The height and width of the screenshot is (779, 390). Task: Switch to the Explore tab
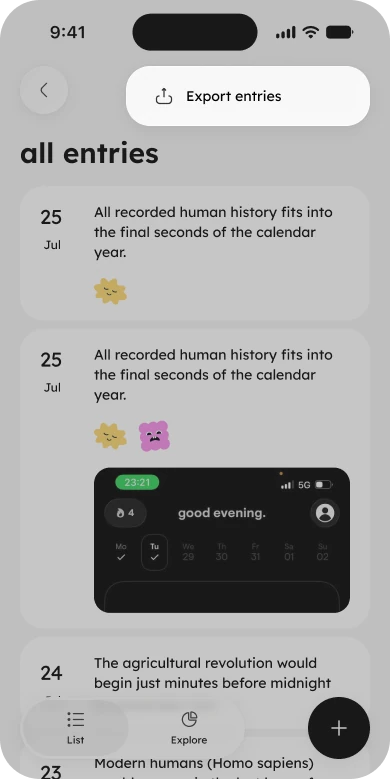pos(189,728)
